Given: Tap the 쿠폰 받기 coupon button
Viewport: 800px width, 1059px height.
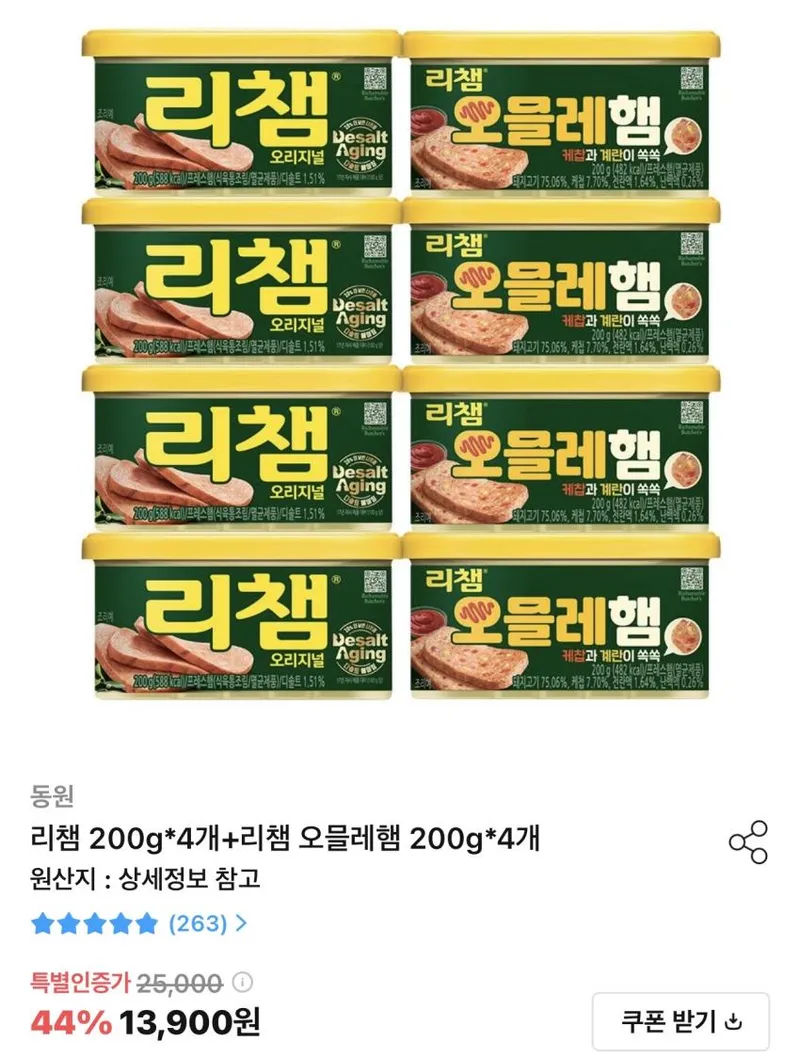Looking at the screenshot, I should (x=681, y=1021).
